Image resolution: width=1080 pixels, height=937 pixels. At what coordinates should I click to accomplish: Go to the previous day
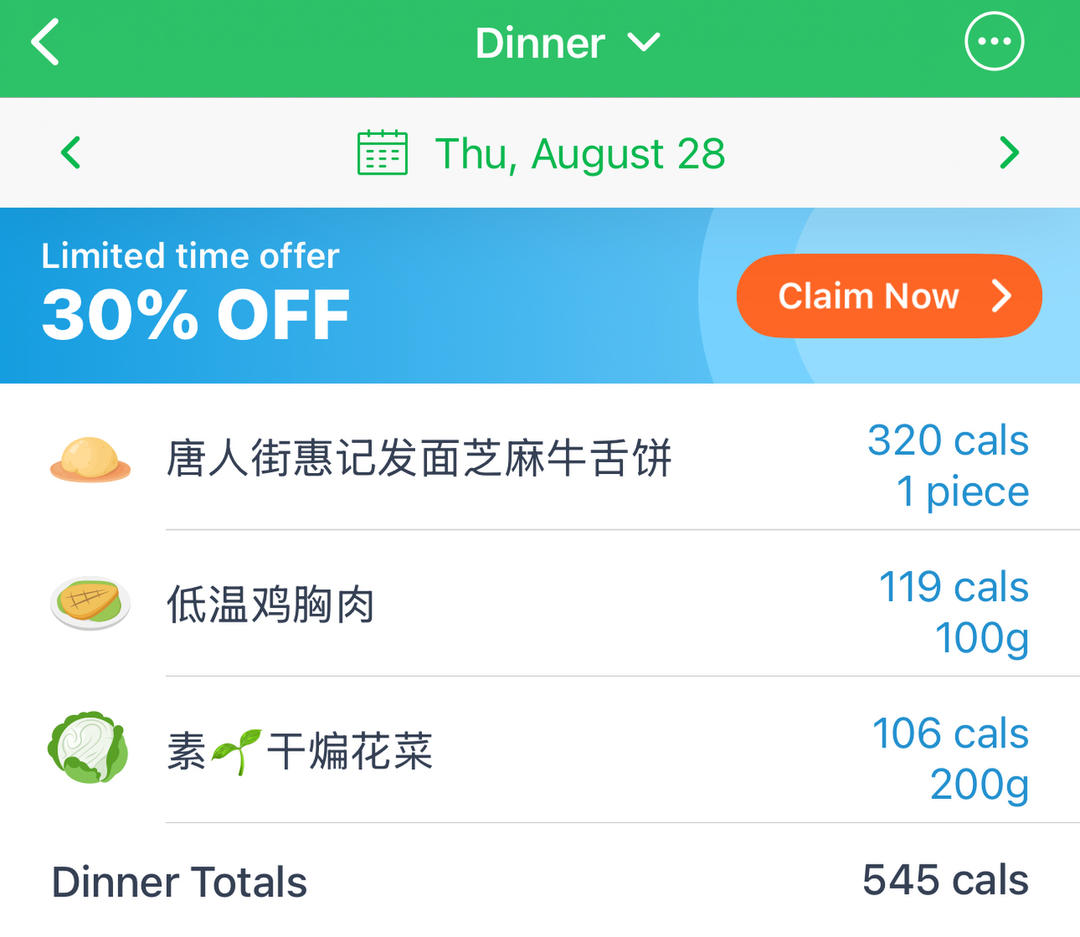[70, 152]
